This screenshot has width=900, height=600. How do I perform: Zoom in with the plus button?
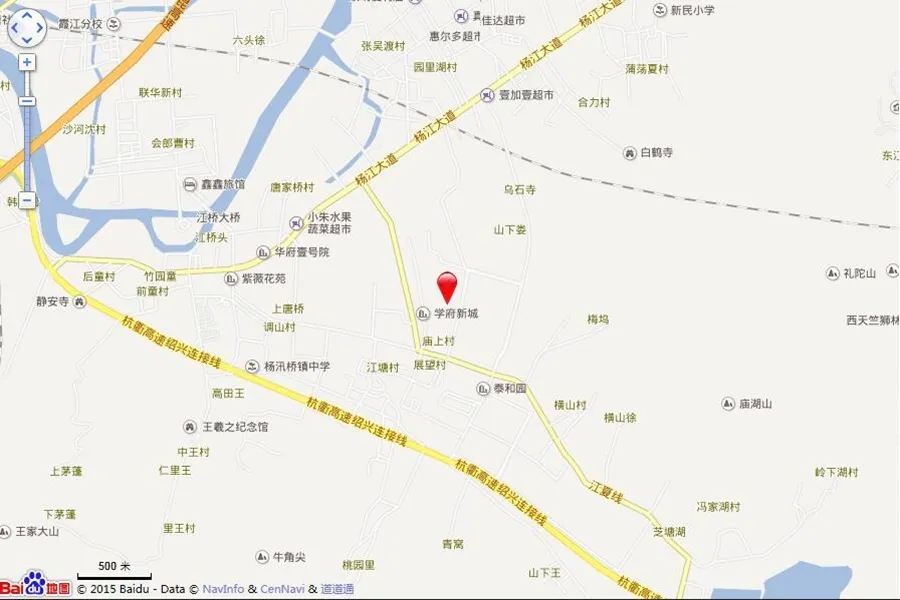click(x=27, y=62)
